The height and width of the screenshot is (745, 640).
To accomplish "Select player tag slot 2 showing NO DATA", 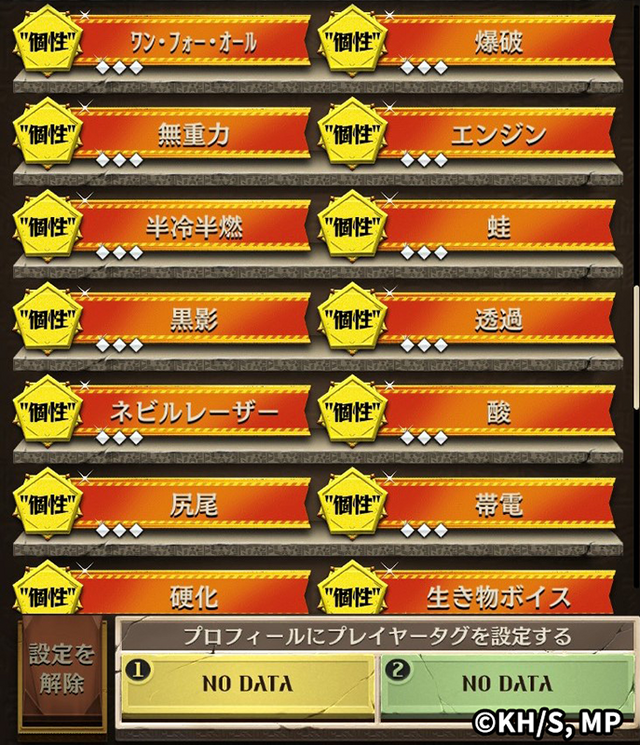I will 505,685.
